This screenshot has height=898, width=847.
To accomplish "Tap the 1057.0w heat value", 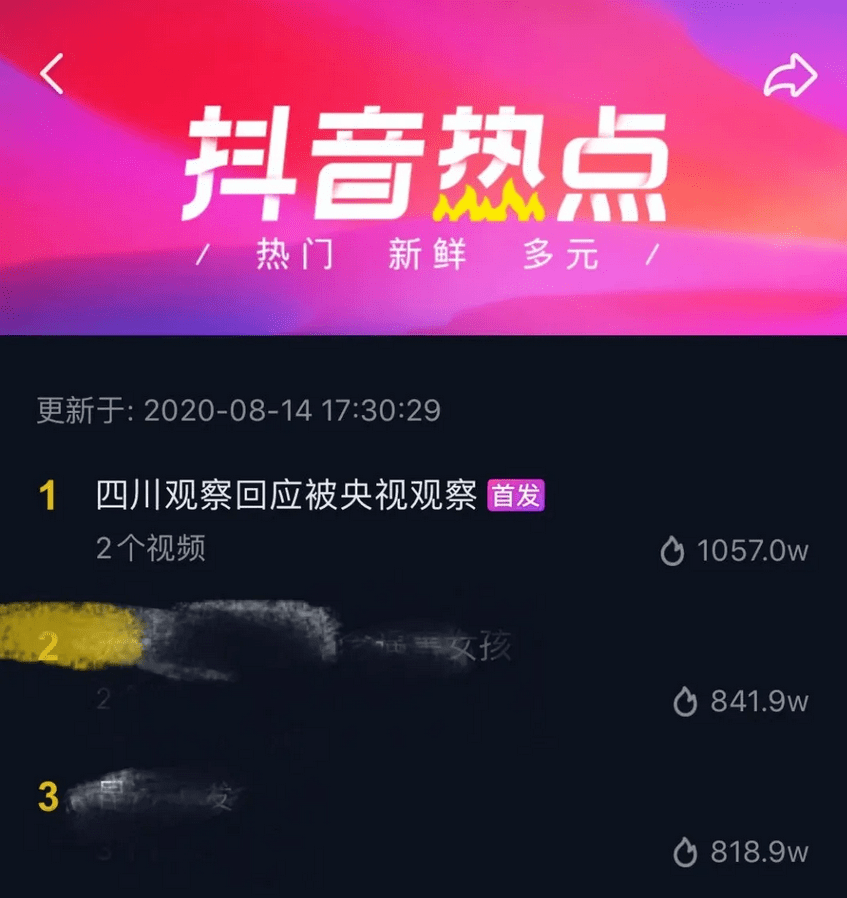I will tap(754, 551).
